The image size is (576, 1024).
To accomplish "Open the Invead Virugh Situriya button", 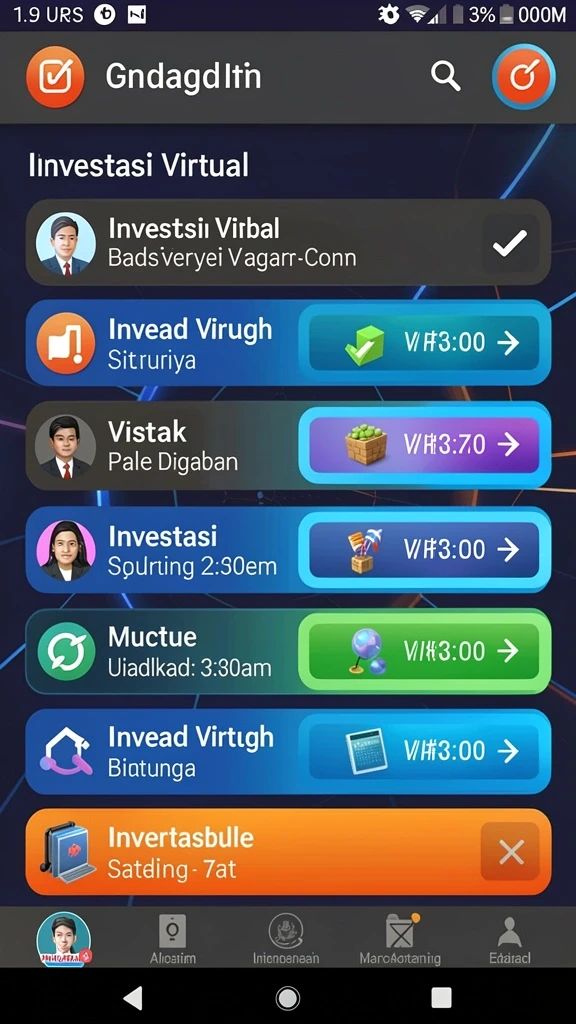I will tap(424, 343).
